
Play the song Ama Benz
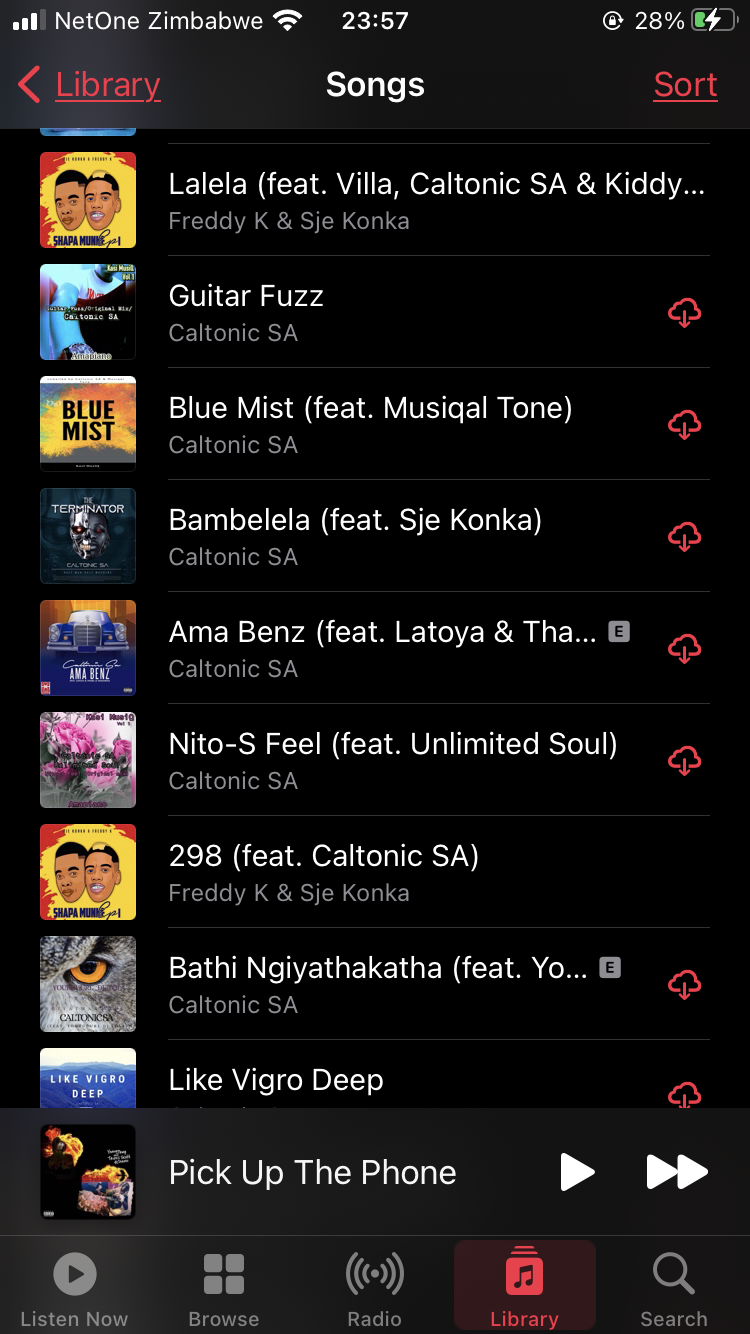tap(382, 648)
